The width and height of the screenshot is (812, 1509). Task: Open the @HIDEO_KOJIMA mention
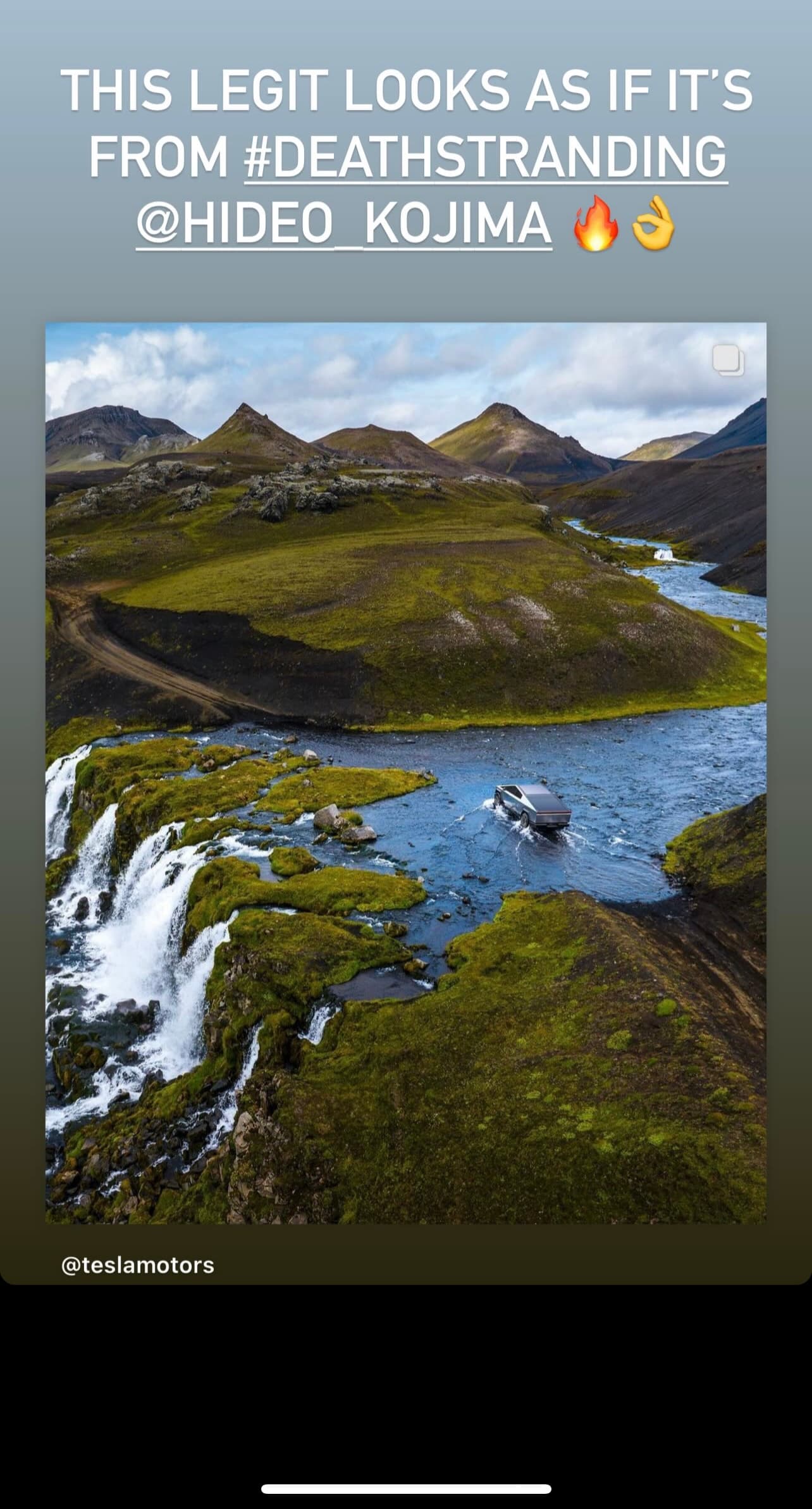pyautogui.click(x=343, y=224)
